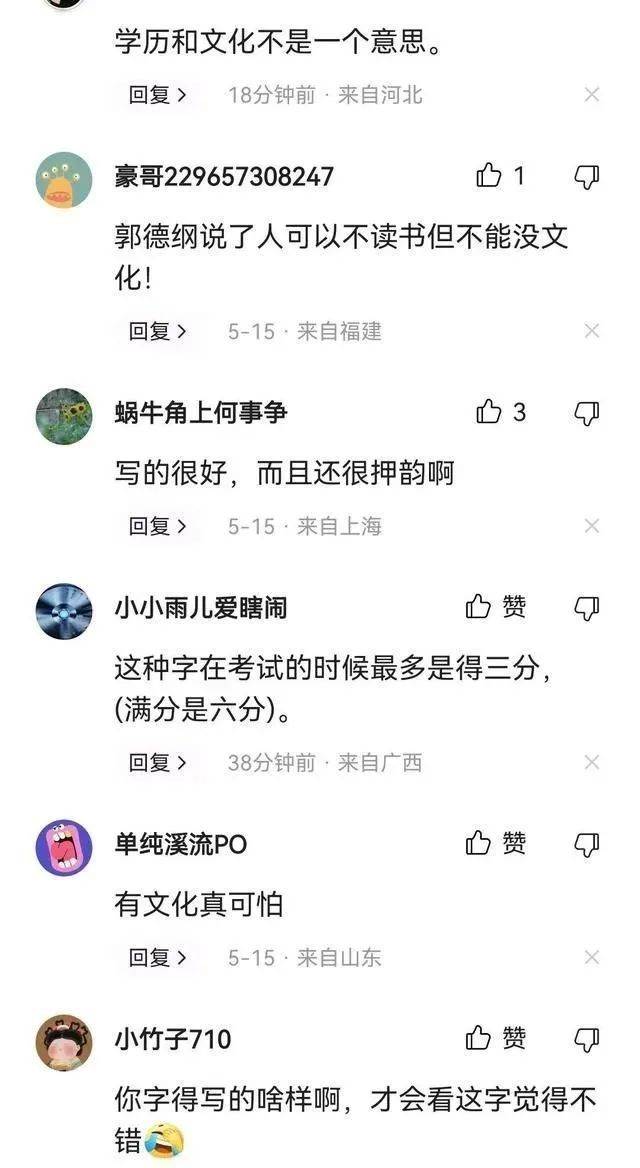Open 小小雨儿爱瞎闹's username profile
Image resolution: width=640 pixels, height=1168 pixels.
pos(201,608)
